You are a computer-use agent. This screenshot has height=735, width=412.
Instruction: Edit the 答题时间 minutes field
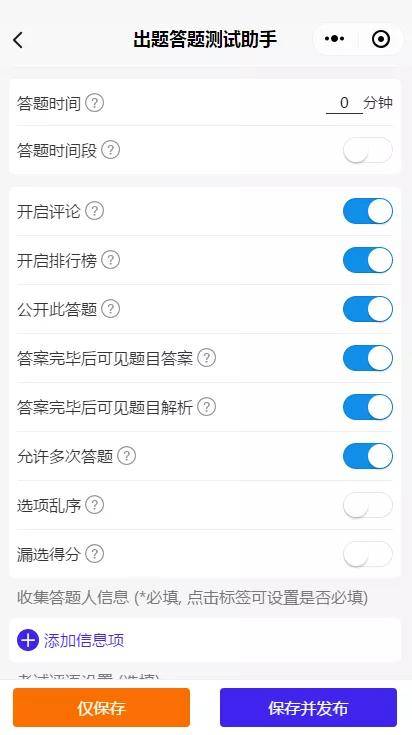pyautogui.click(x=344, y=103)
